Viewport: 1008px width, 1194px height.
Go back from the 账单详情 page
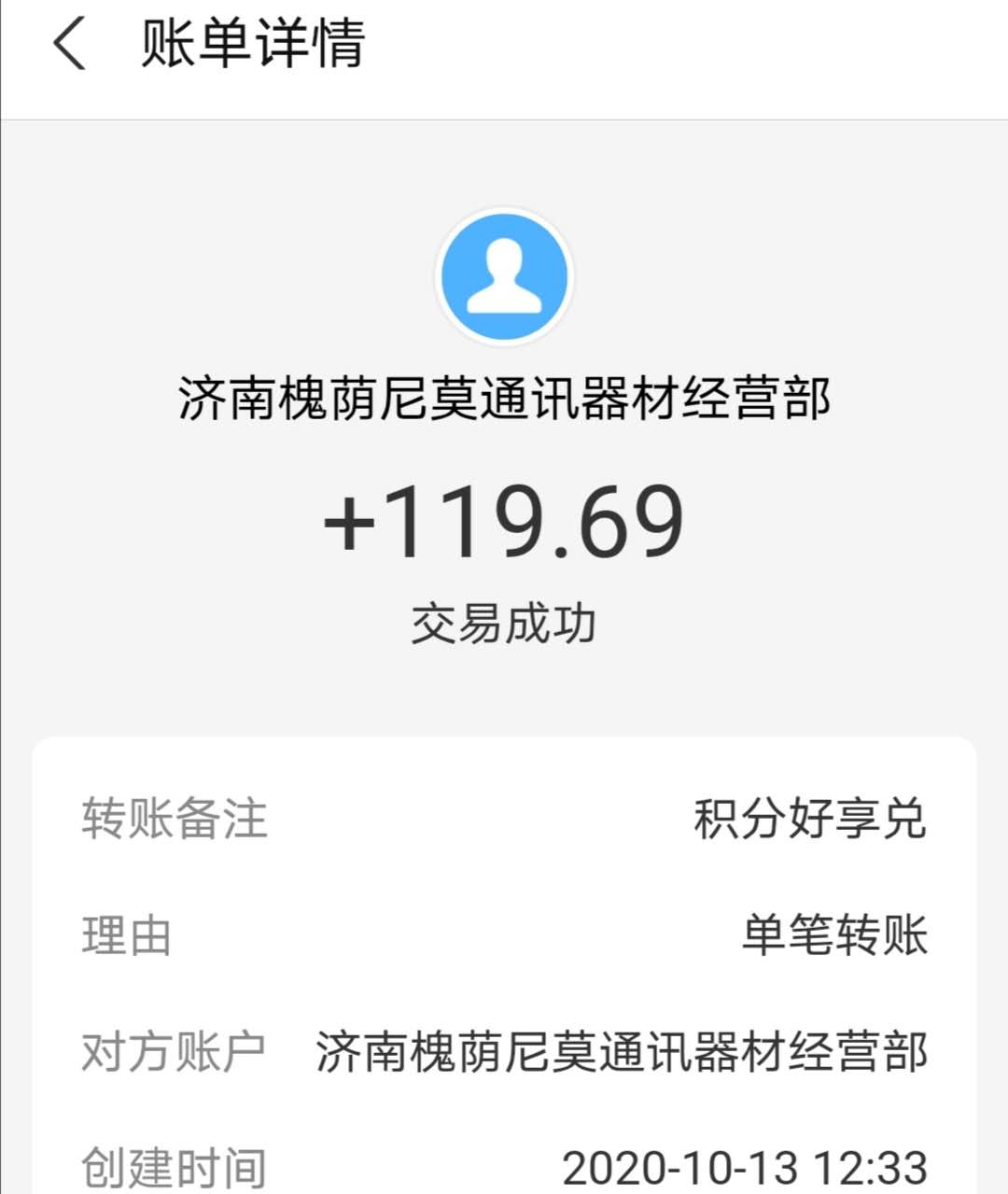(x=69, y=45)
